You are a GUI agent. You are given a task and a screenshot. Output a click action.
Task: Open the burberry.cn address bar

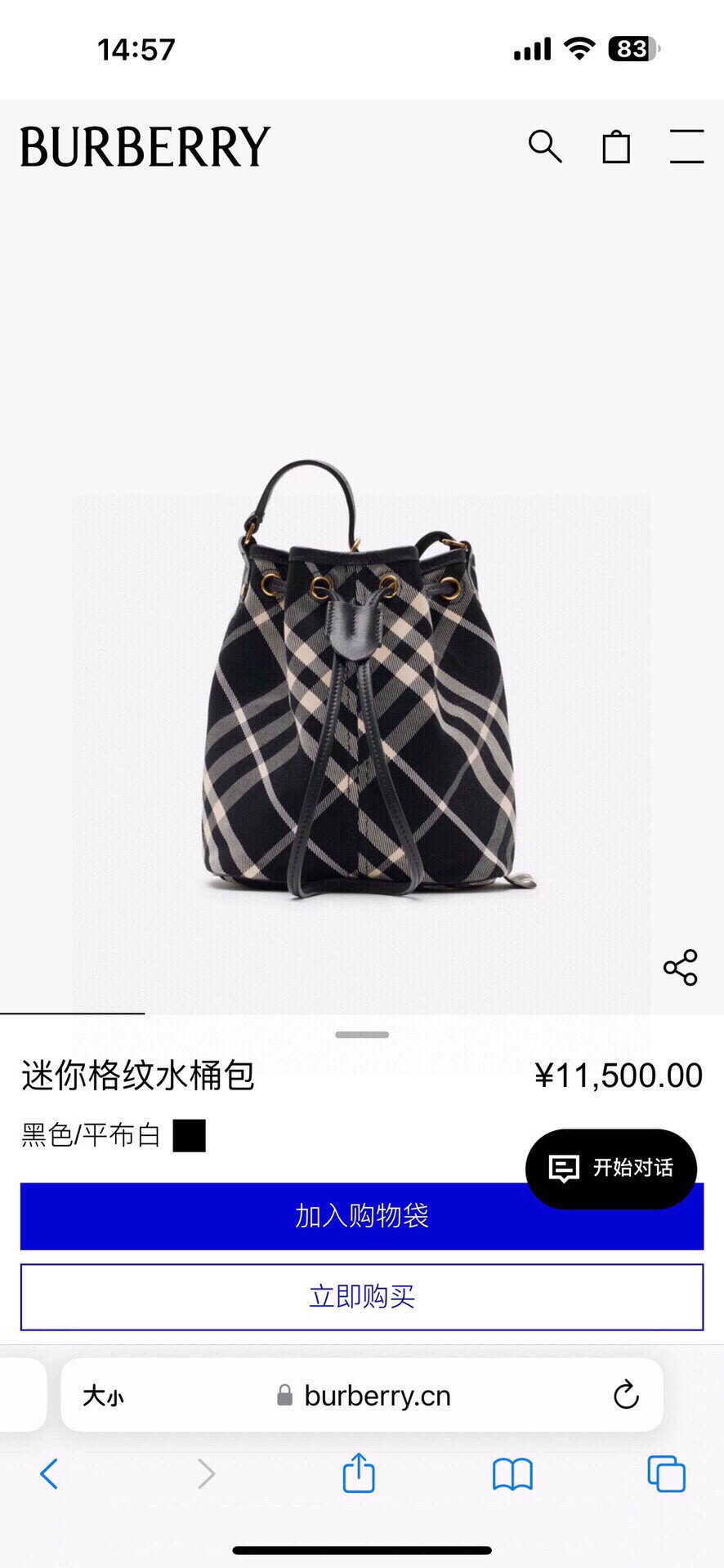coord(376,1396)
